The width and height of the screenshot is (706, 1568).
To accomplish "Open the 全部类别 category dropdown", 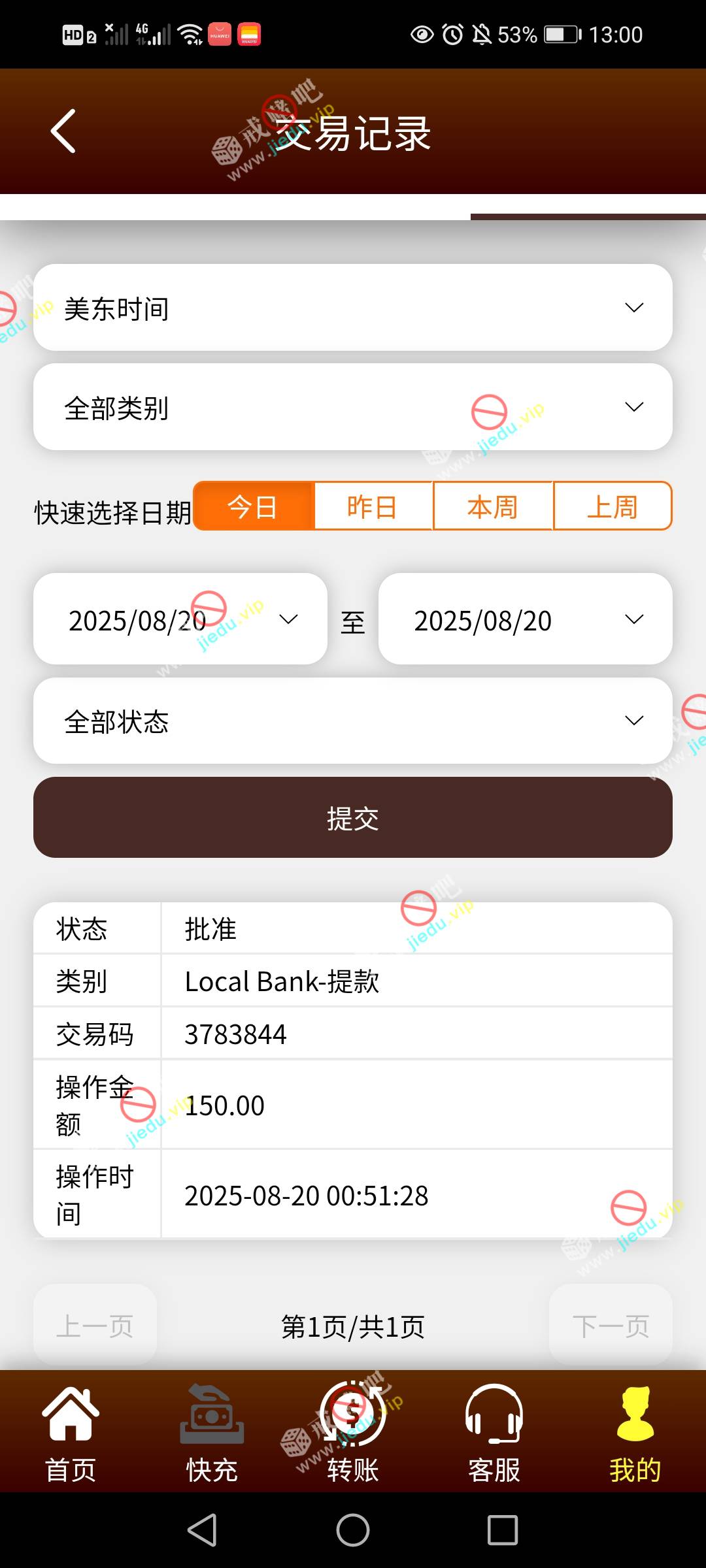I will [353, 407].
